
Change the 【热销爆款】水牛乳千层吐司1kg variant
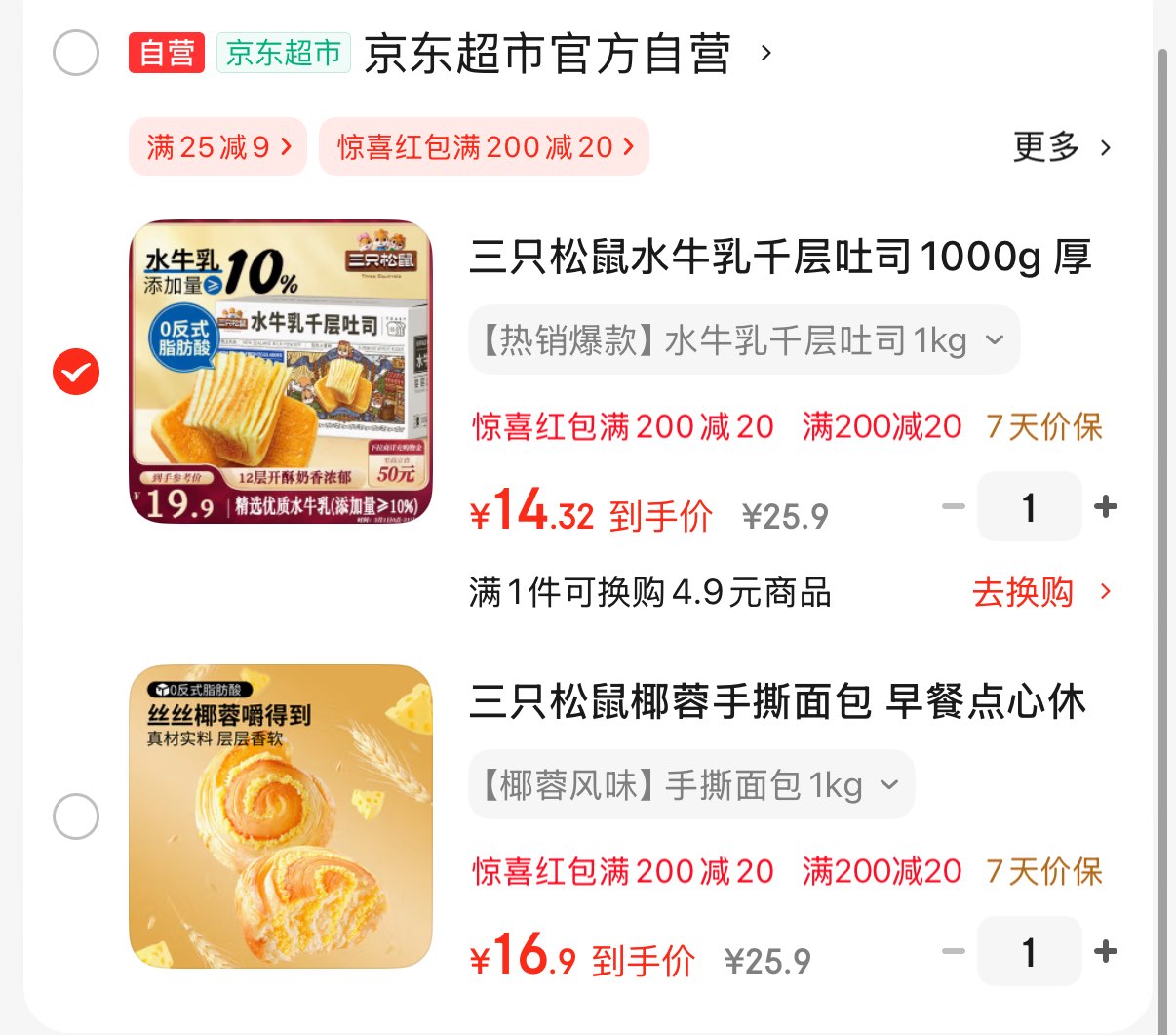click(743, 340)
